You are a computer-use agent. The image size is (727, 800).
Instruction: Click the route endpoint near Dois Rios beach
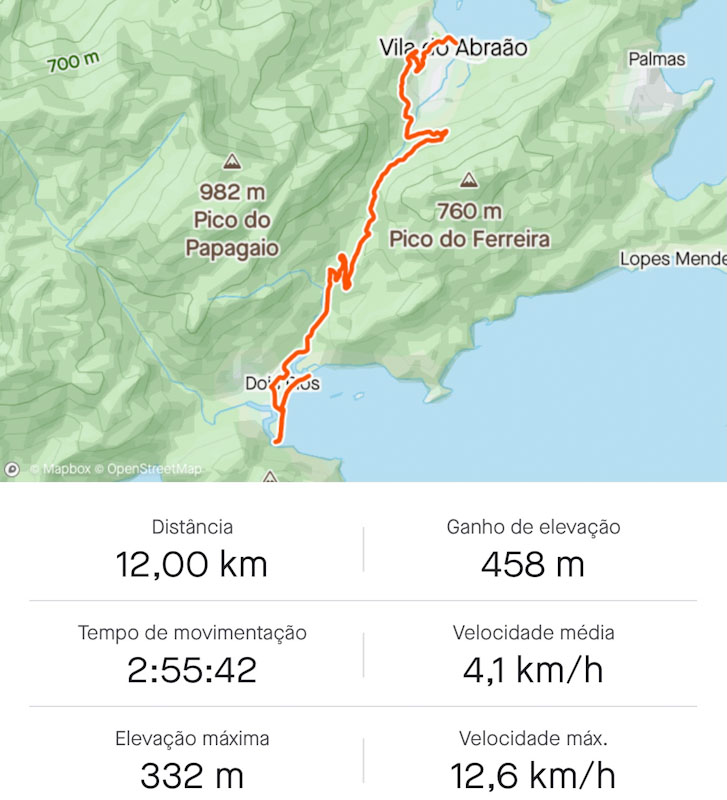point(278,440)
